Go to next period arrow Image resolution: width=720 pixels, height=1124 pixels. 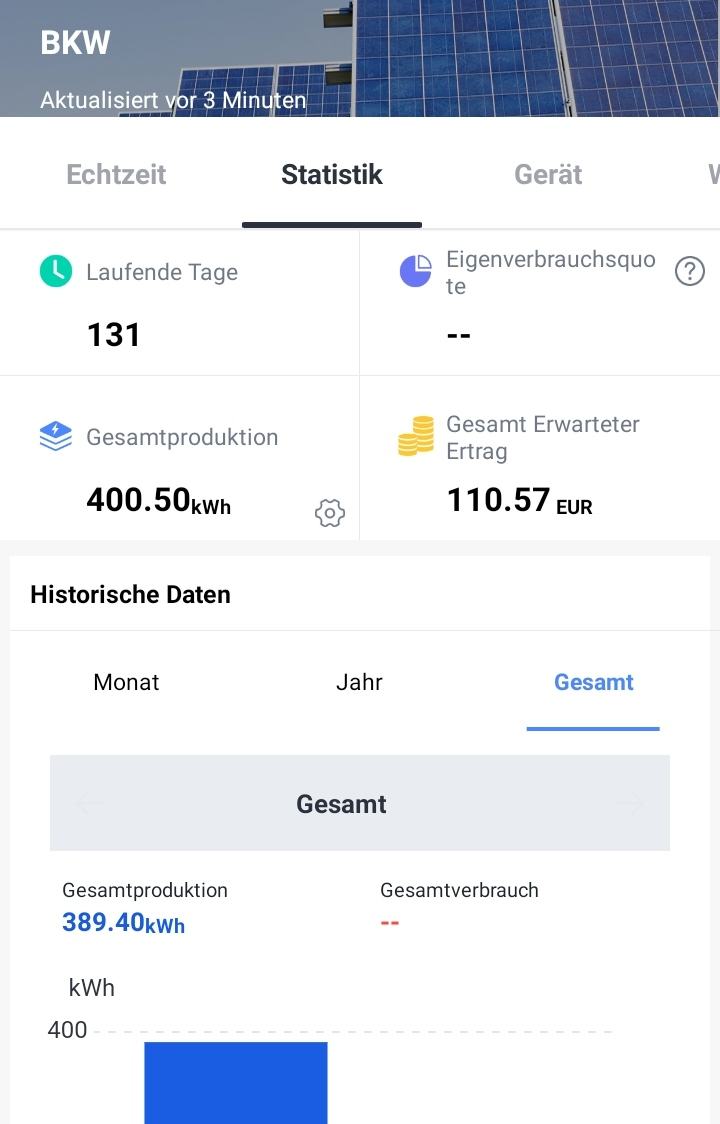(x=630, y=804)
